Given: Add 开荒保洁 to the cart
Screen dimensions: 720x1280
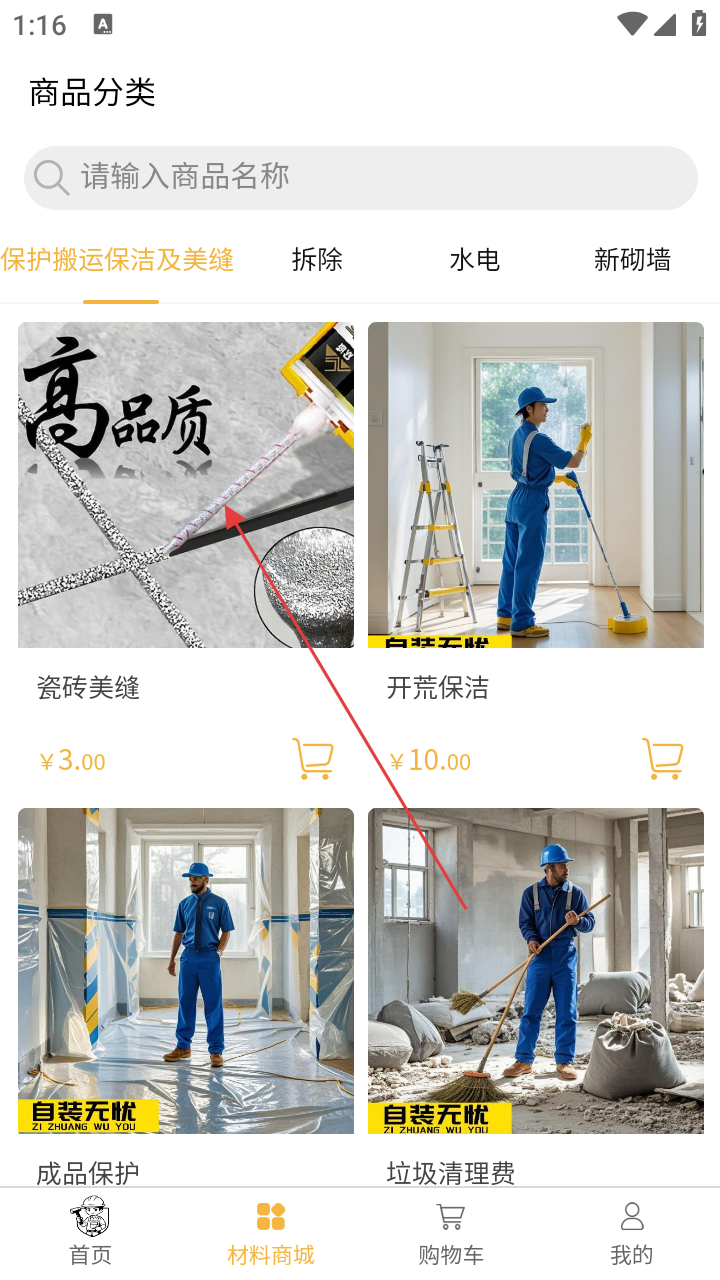Looking at the screenshot, I should [662, 759].
